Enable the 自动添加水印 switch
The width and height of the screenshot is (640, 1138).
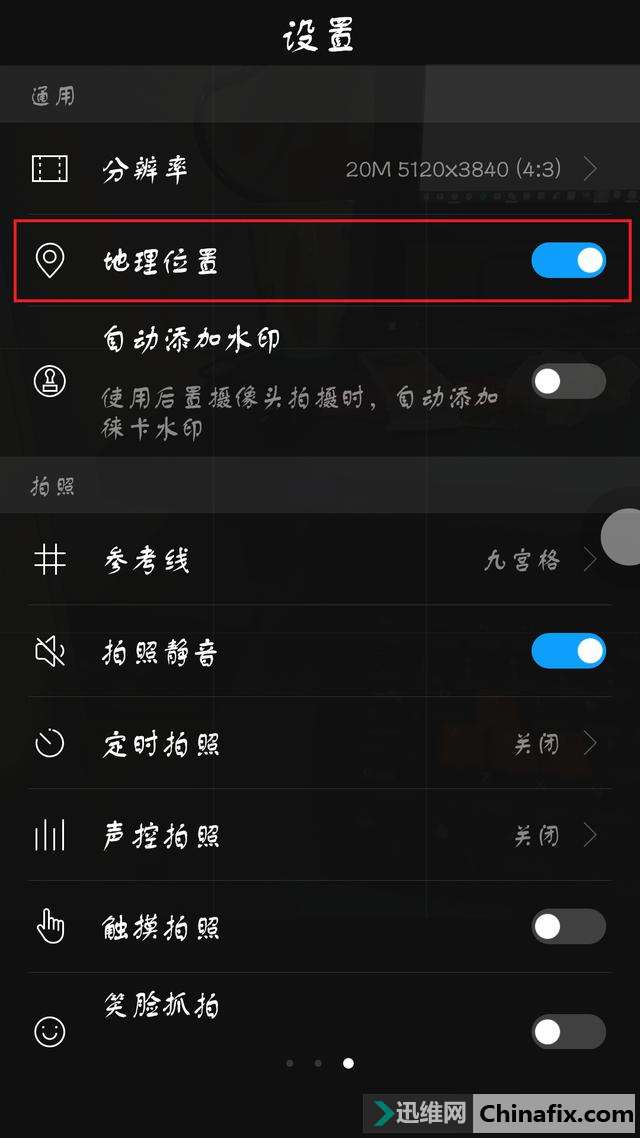[x=568, y=381]
